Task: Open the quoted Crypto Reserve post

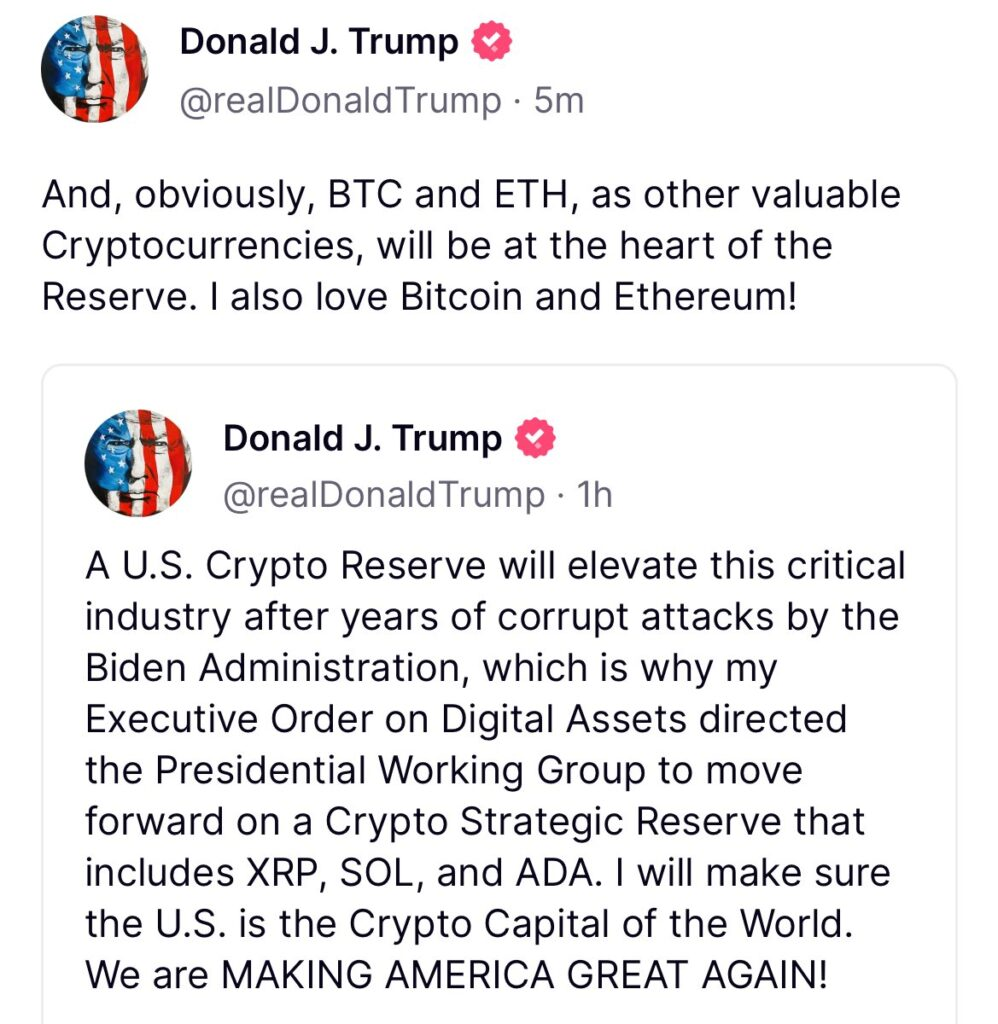Action: [495, 770]
